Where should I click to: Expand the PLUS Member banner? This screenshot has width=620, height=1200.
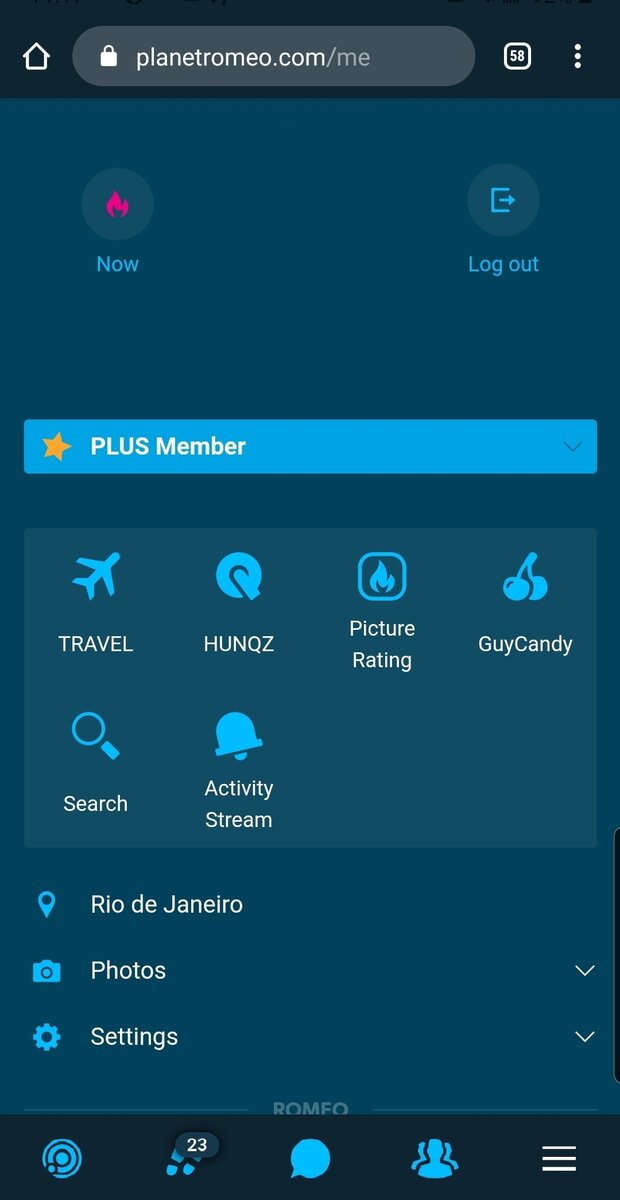point(310,446)
